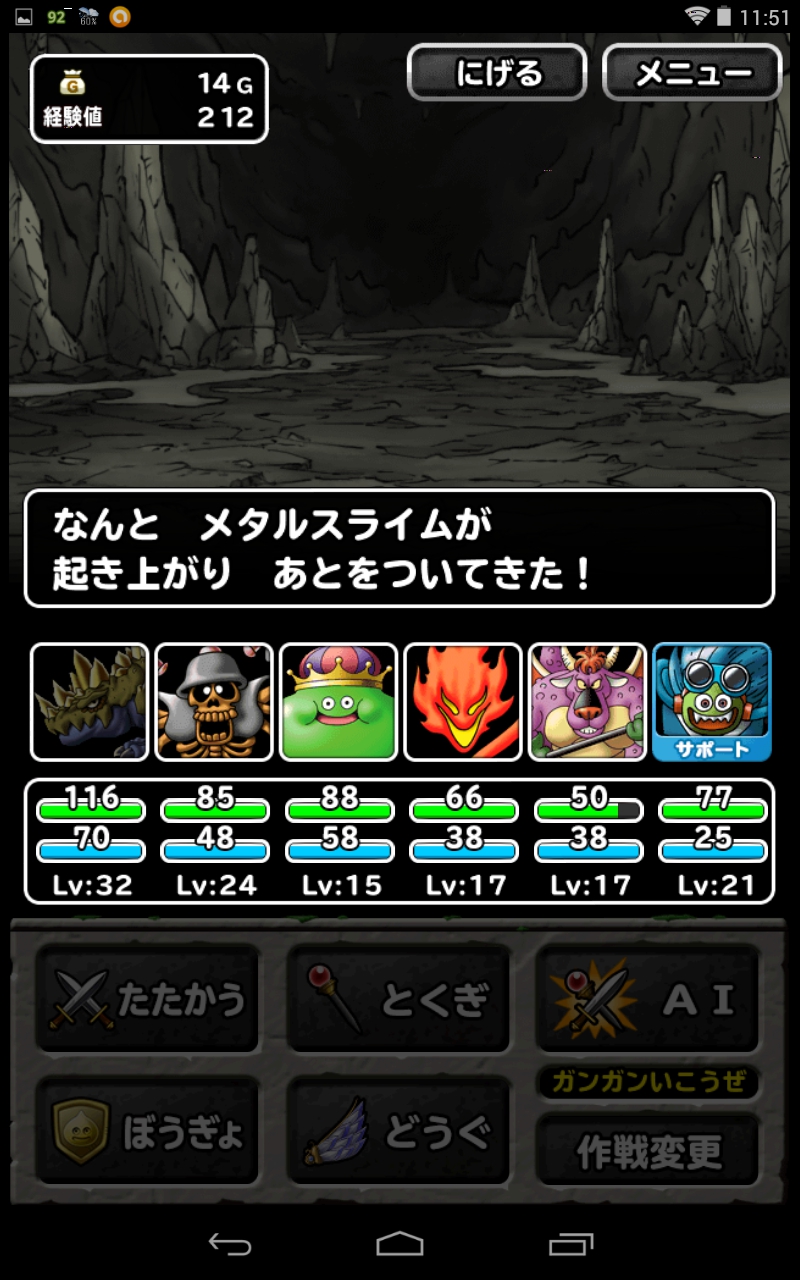Viewport: 800px width, 1280px height.
Task: Select とくぎ special skills
Action: 398,998
